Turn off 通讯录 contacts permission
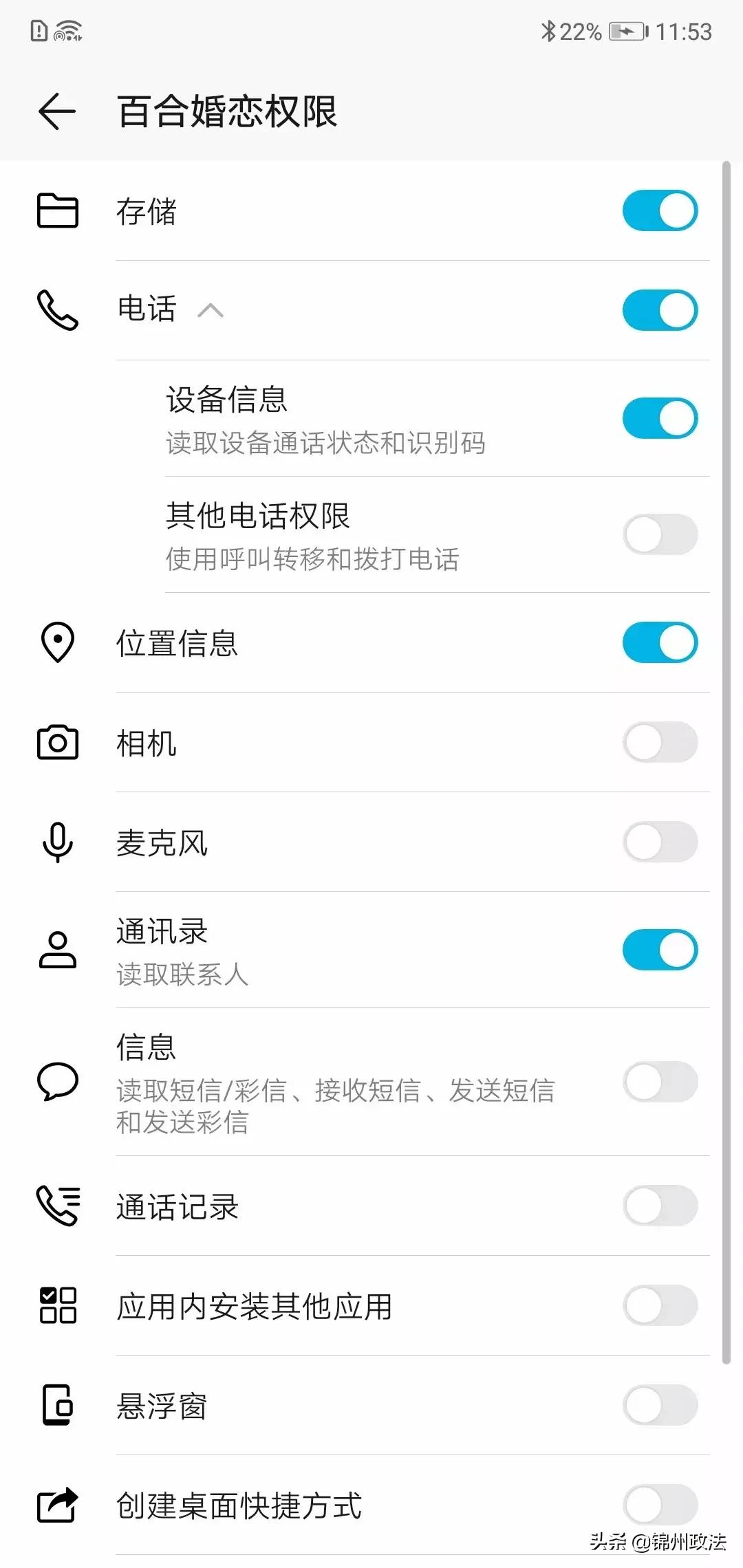Screen dimensions: 743x1568 660,950
